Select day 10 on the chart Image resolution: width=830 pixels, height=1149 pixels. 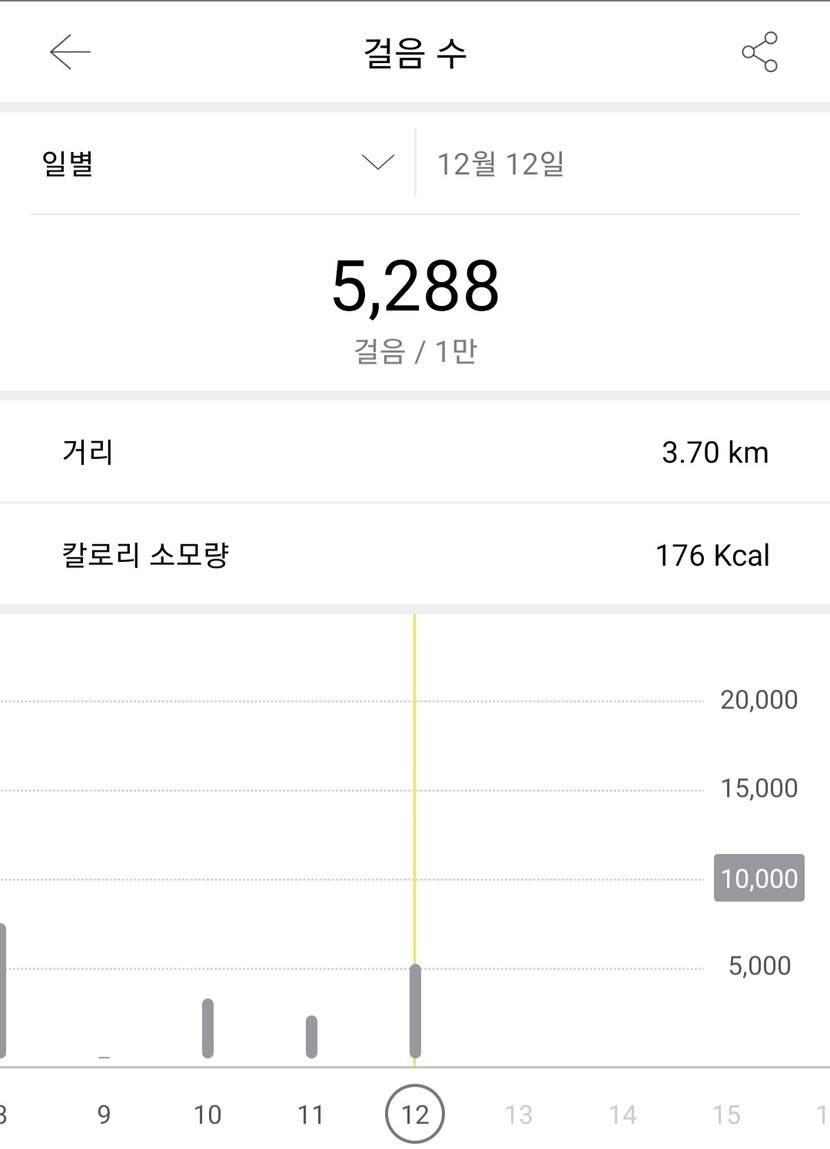207,1114
